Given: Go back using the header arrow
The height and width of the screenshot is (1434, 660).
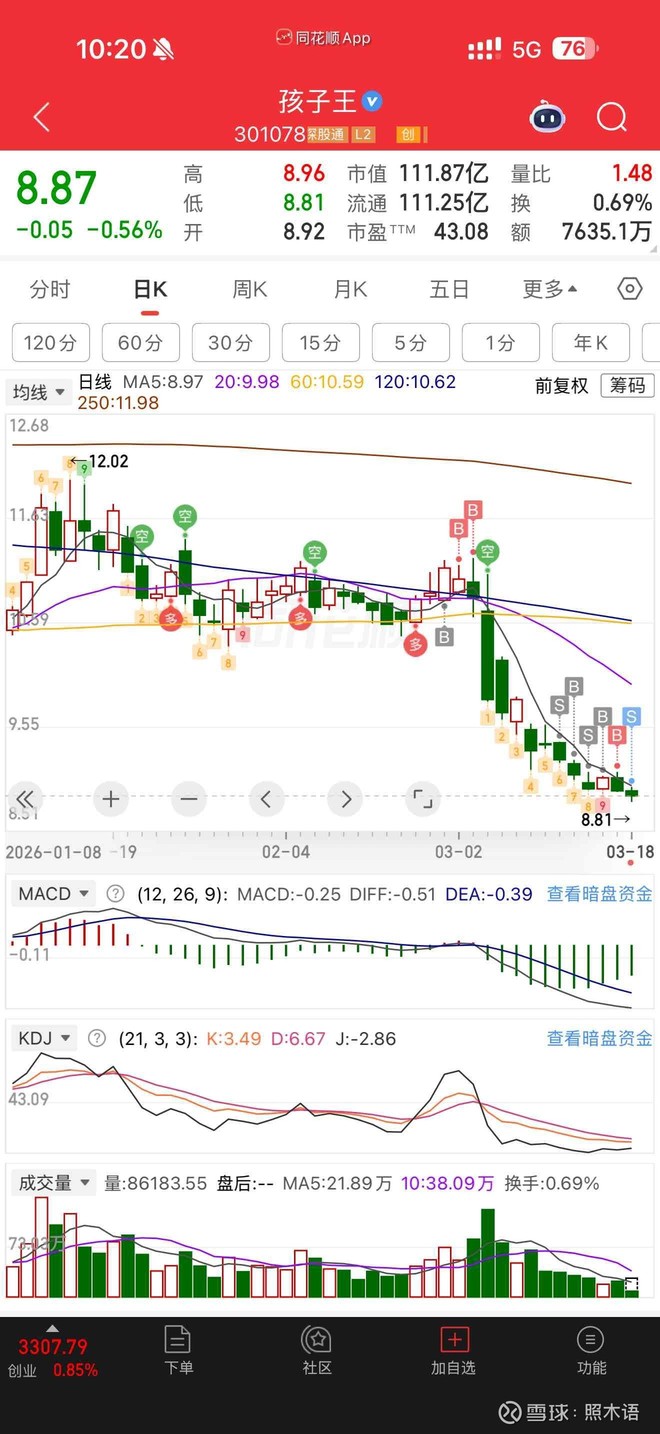Looking at the screenshot, I should click(x=41, y=117).
